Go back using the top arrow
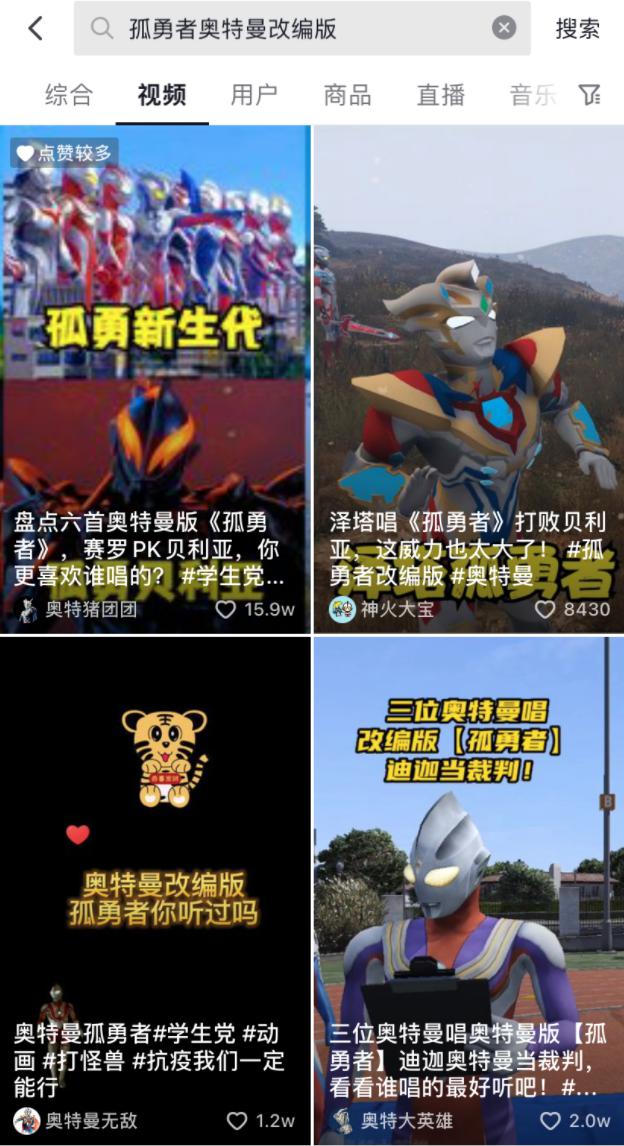The image size is (624, 1146). coord(36,28)
